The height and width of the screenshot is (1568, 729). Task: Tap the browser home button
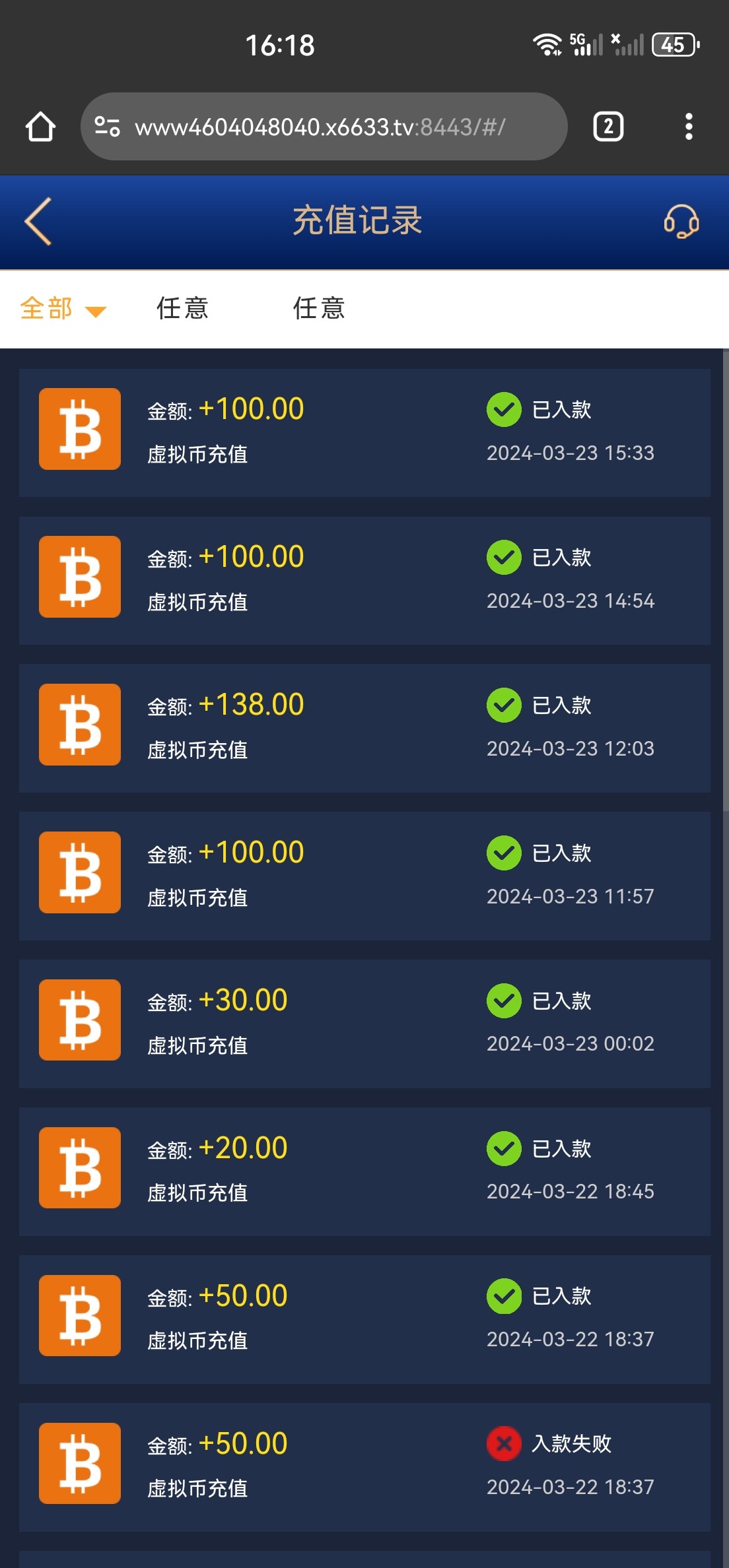pos(40,127)
